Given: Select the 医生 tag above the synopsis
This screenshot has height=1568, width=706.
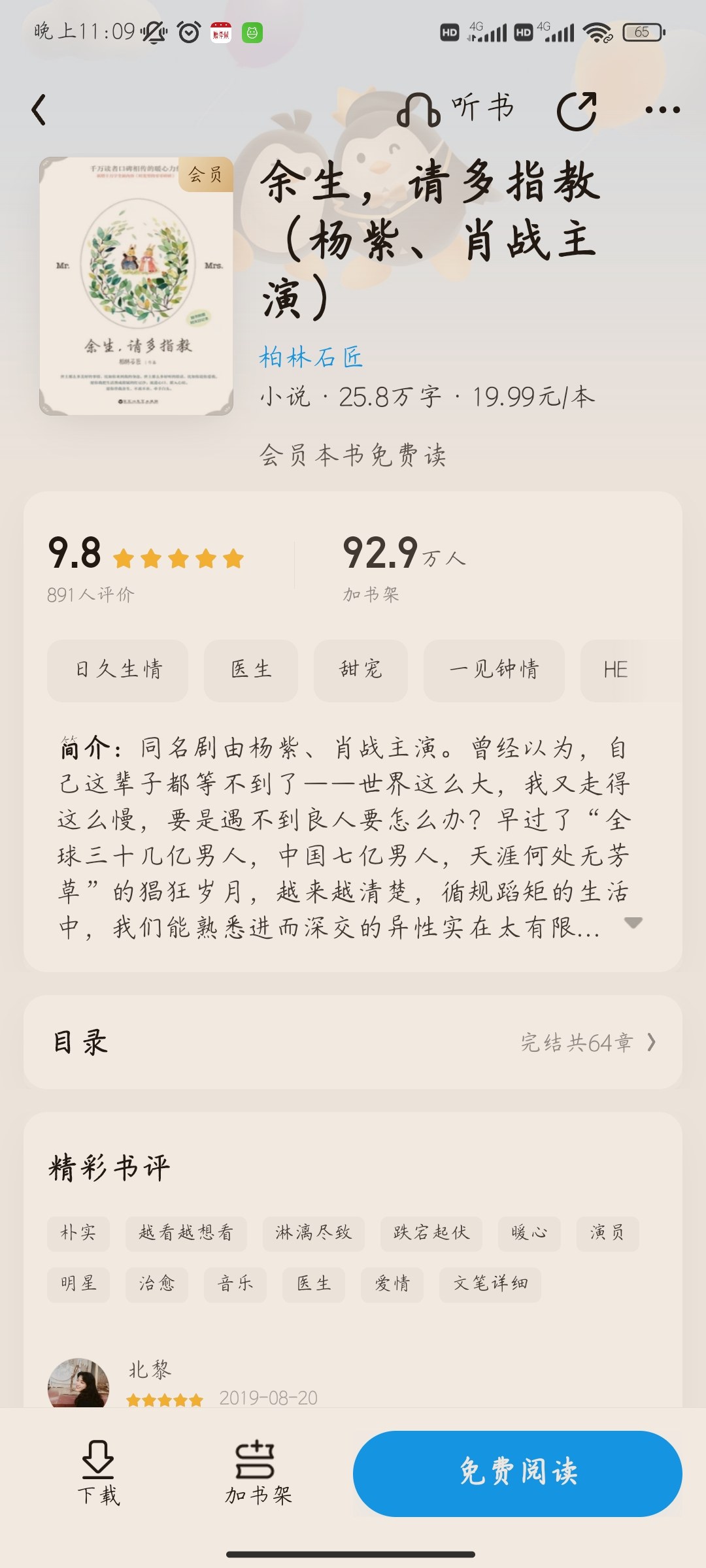Looking at the screenshot, I should (x=251, y=670).
